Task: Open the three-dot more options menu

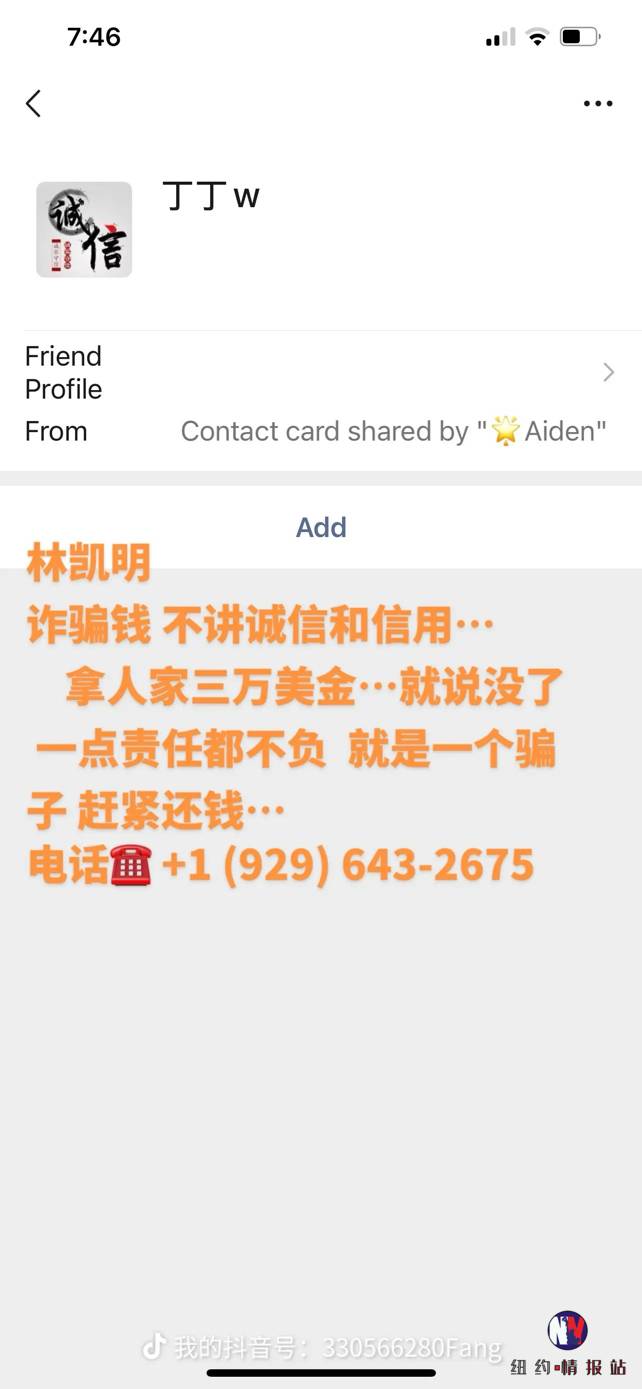Action: click(x=597, y=104)
